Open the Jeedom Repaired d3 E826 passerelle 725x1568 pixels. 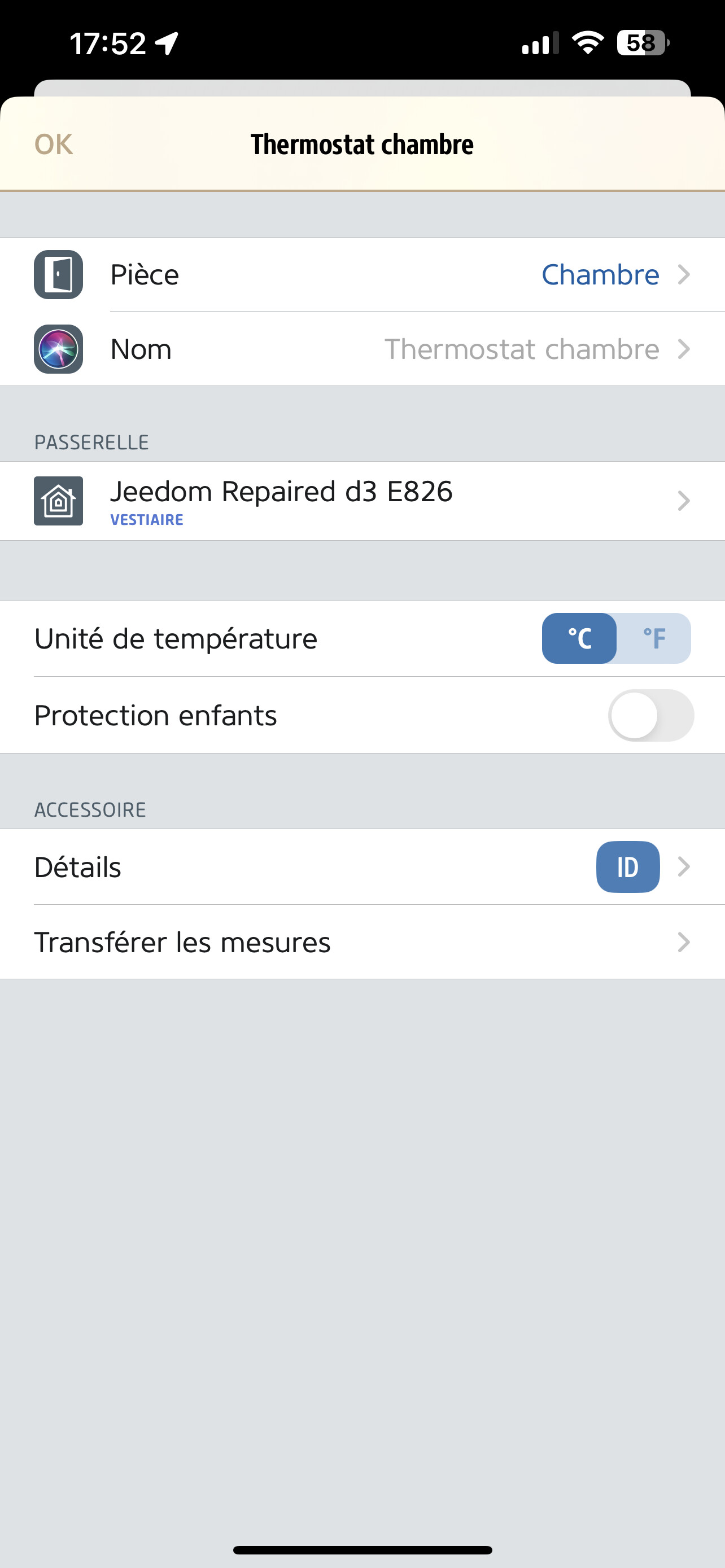362,501
